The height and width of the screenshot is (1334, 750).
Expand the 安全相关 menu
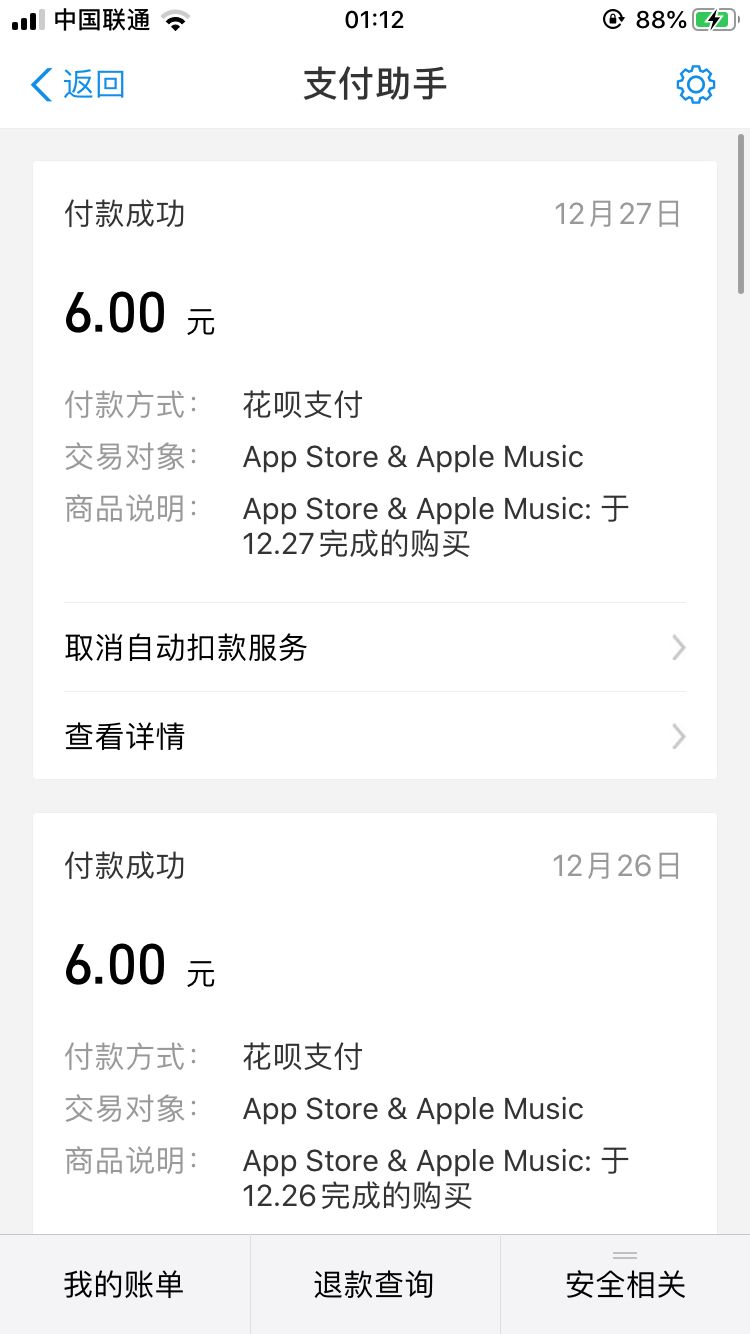click(x=625, y=1285)
